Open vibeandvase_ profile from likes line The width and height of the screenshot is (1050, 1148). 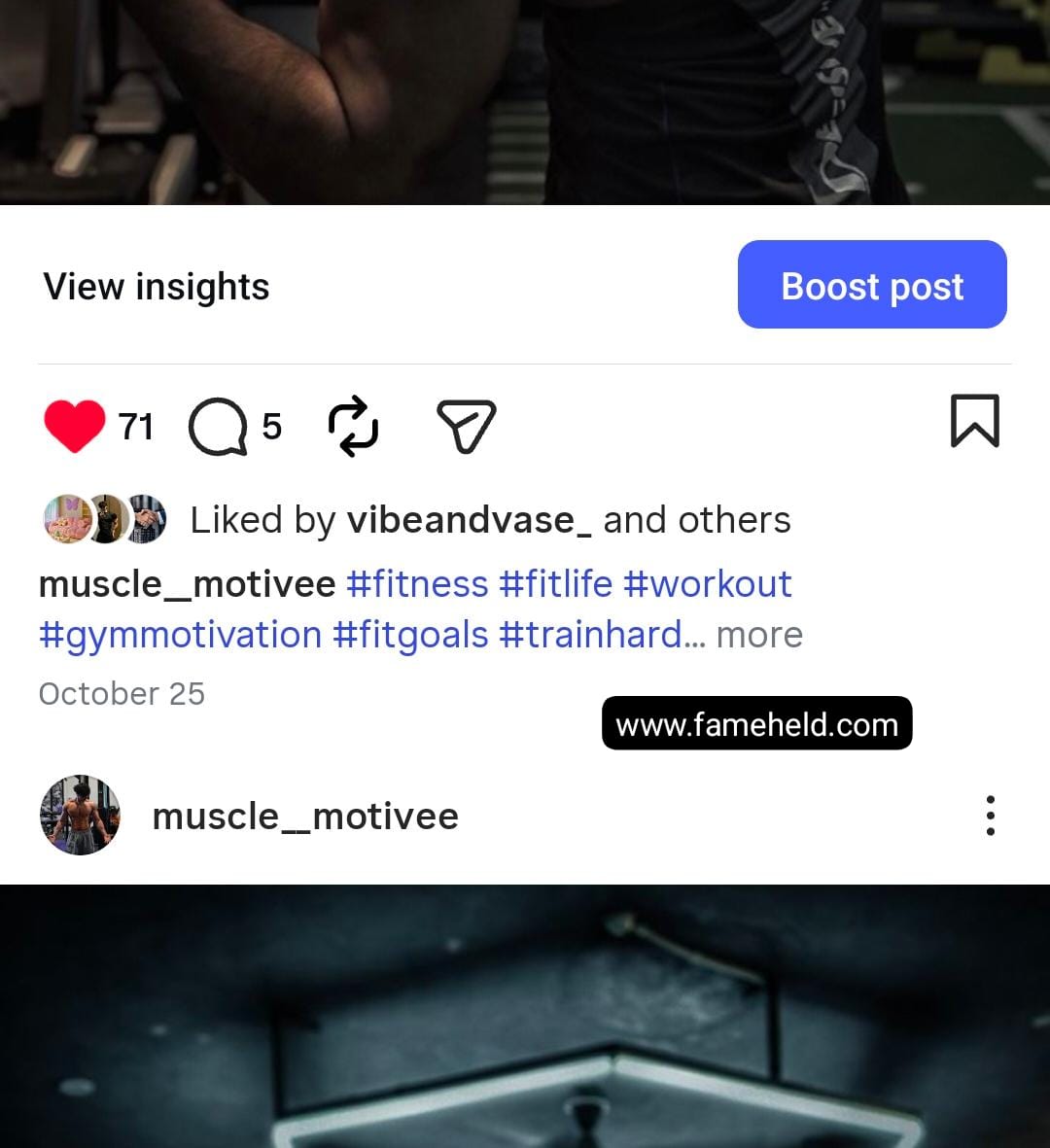469,520
